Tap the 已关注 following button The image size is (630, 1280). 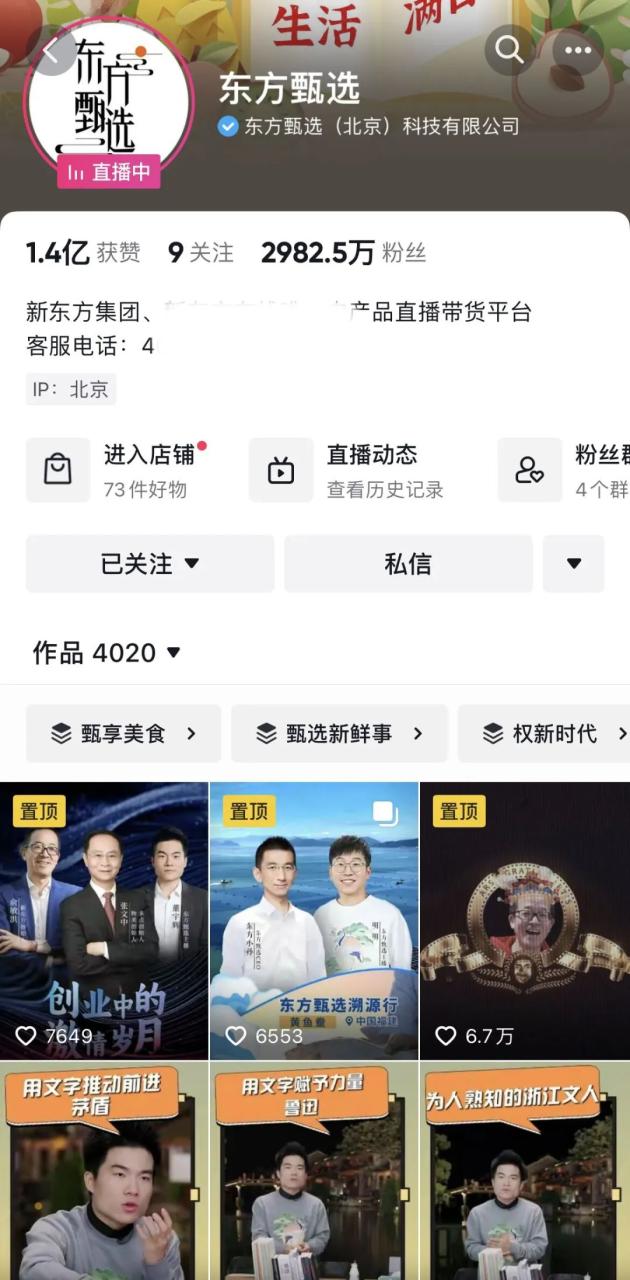tap(150, 564)
